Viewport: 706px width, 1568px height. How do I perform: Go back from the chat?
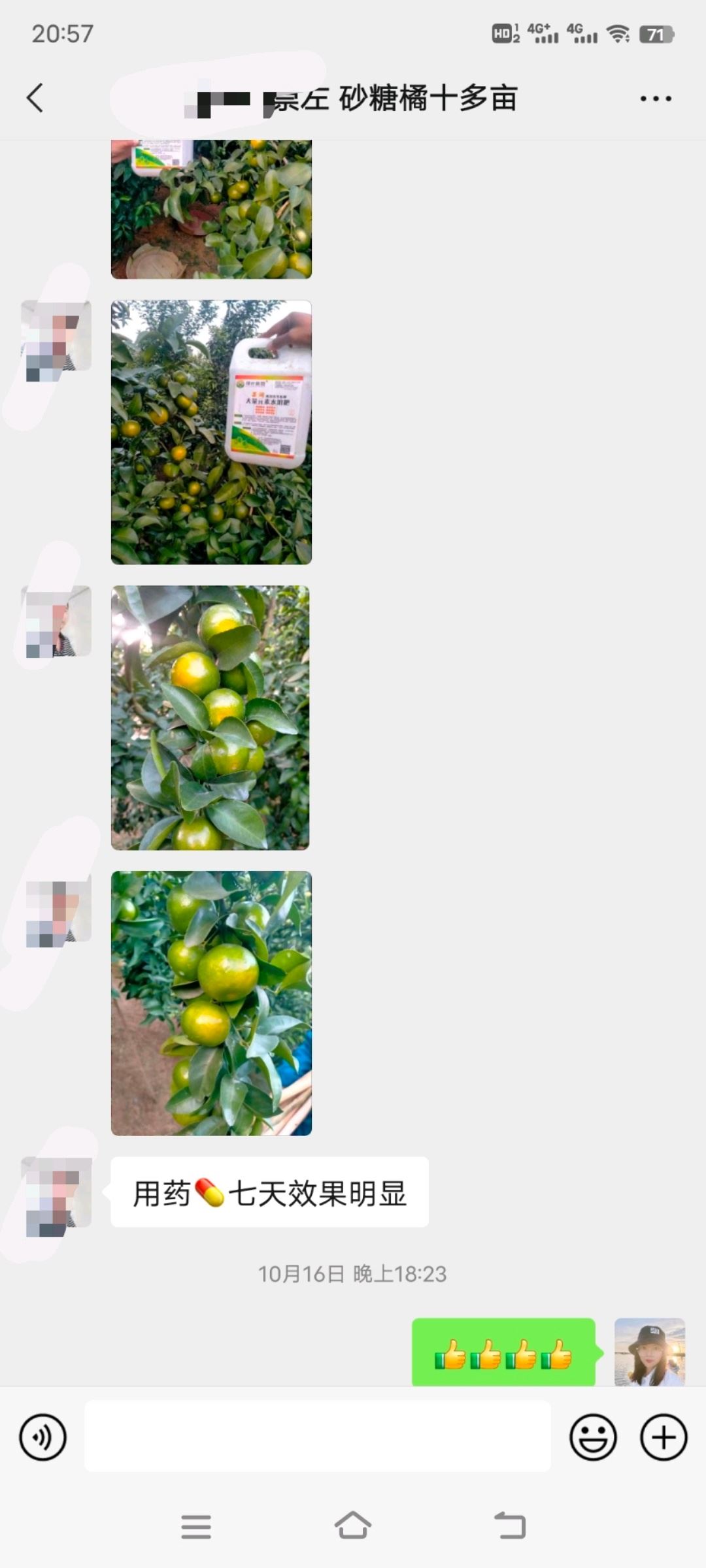35,99
